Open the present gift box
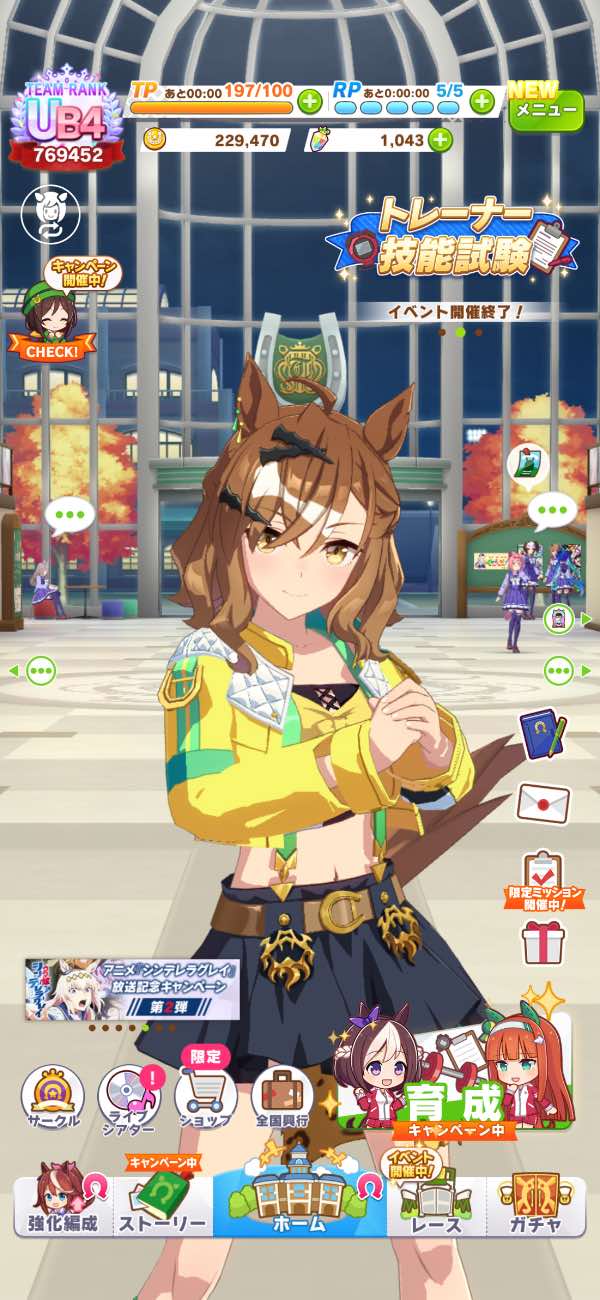This screenshot has height=1300, width=600. click(543, 942)
